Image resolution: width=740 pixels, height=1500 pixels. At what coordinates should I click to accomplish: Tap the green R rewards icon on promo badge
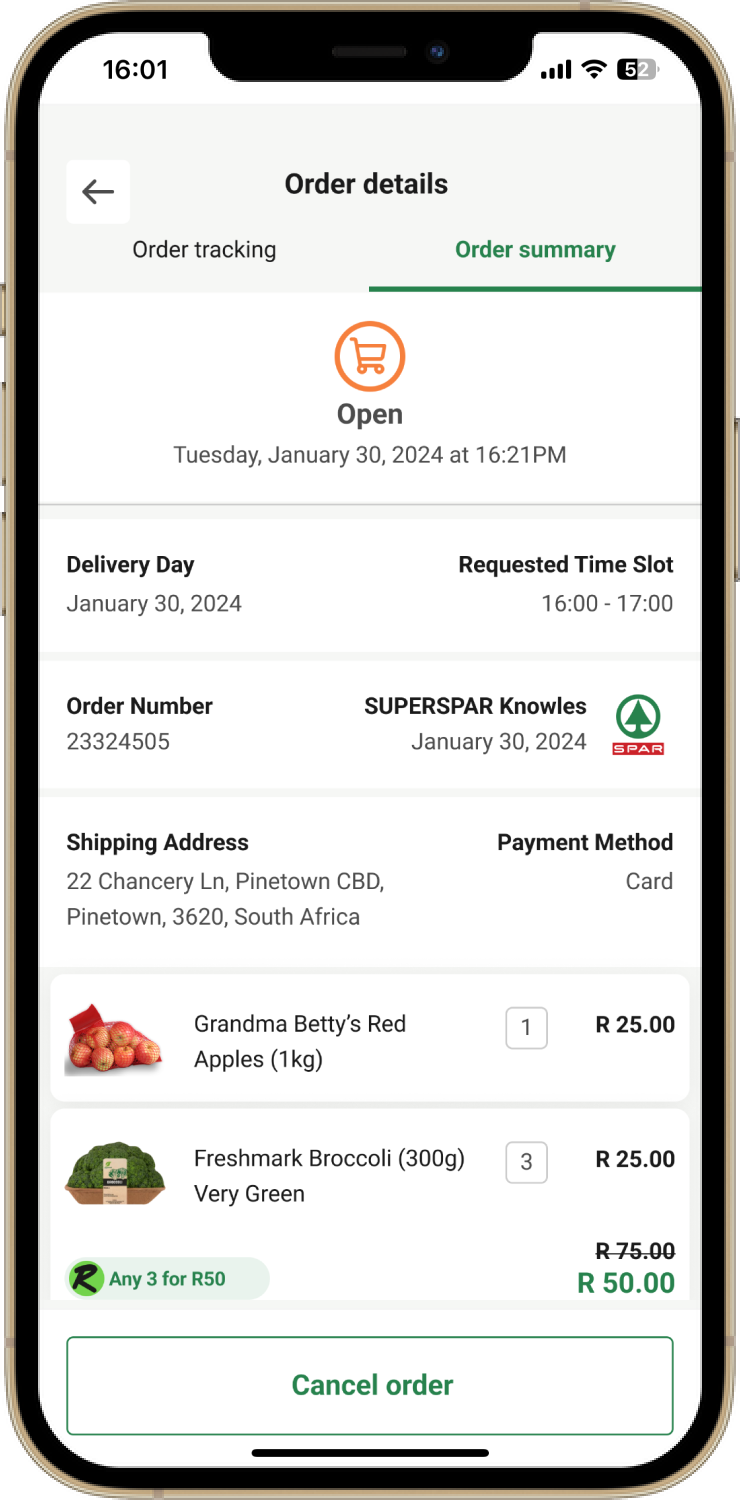point(86,1278)
